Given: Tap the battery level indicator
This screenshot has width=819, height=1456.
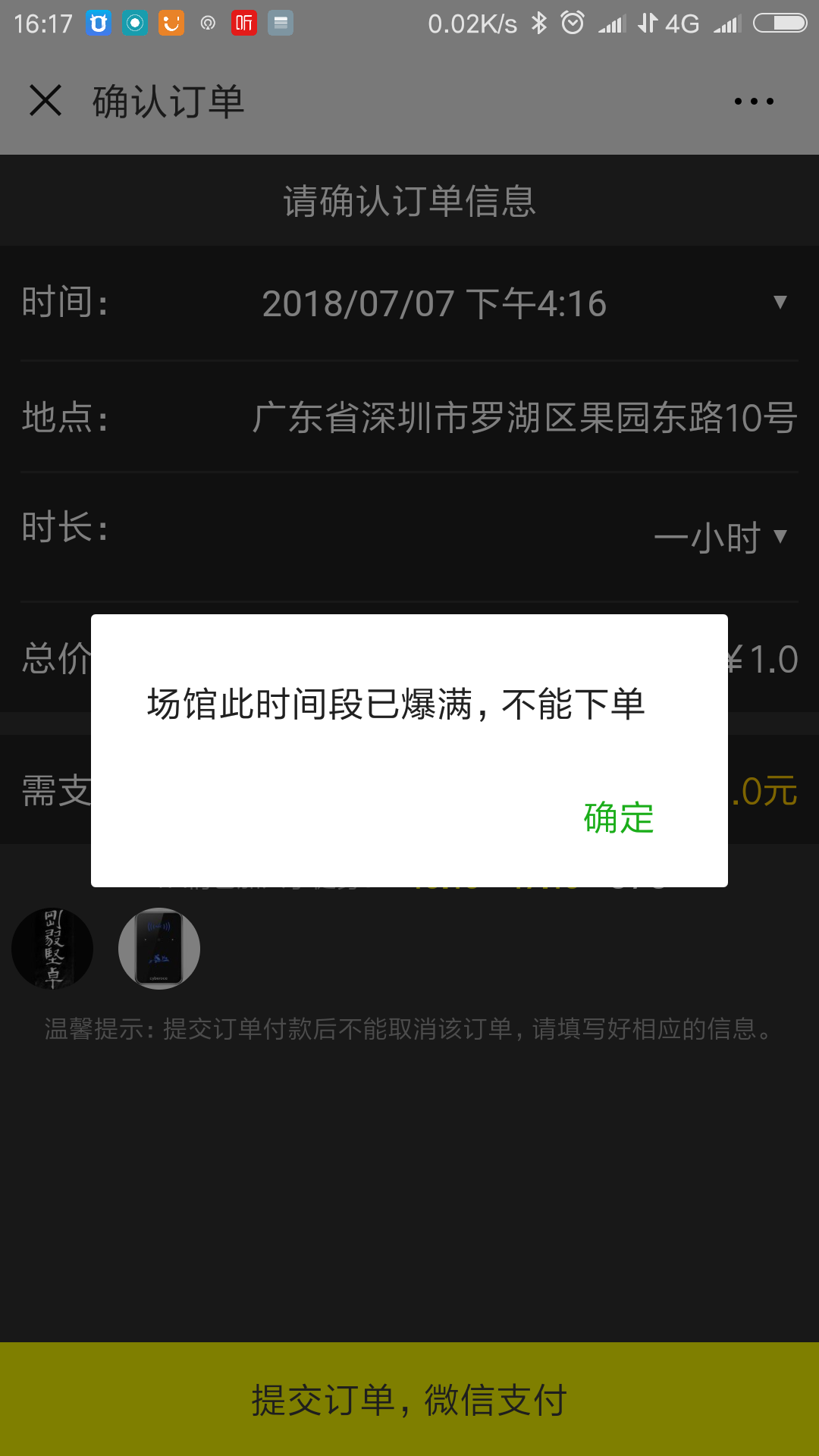Looking at the screenshot, I should (x=781, y=23).
